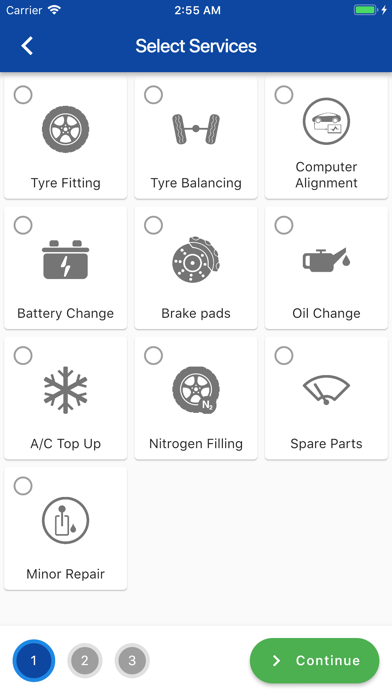Jump to step 3 indicator
This screenshot has height=696, width=392.
[x=132, y=660]
